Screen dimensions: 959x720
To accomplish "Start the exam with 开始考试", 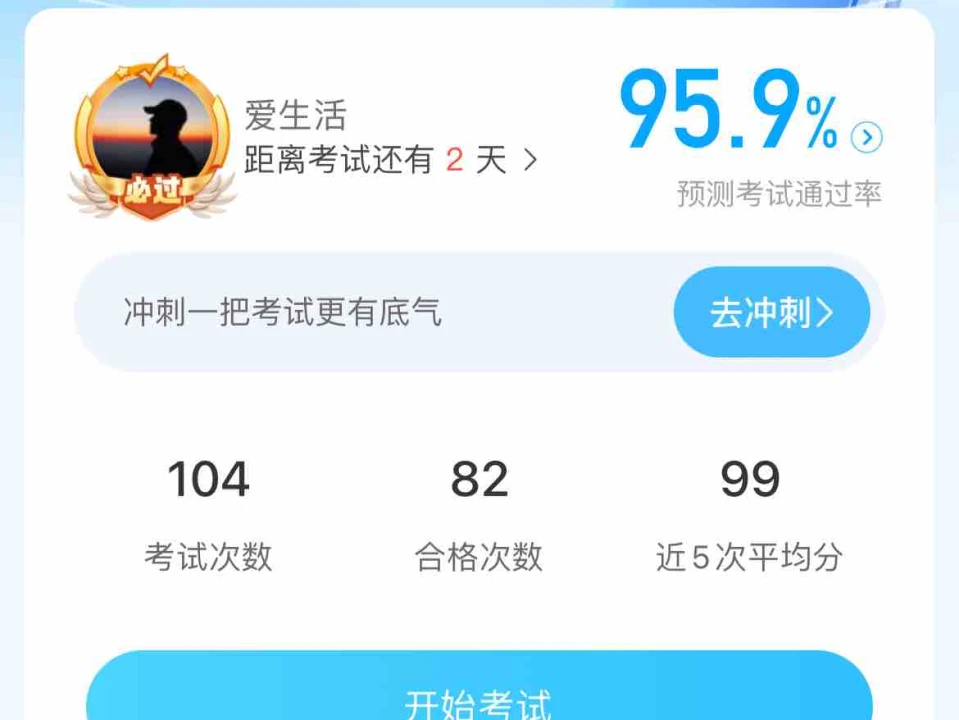I will (x=479, y=696).
